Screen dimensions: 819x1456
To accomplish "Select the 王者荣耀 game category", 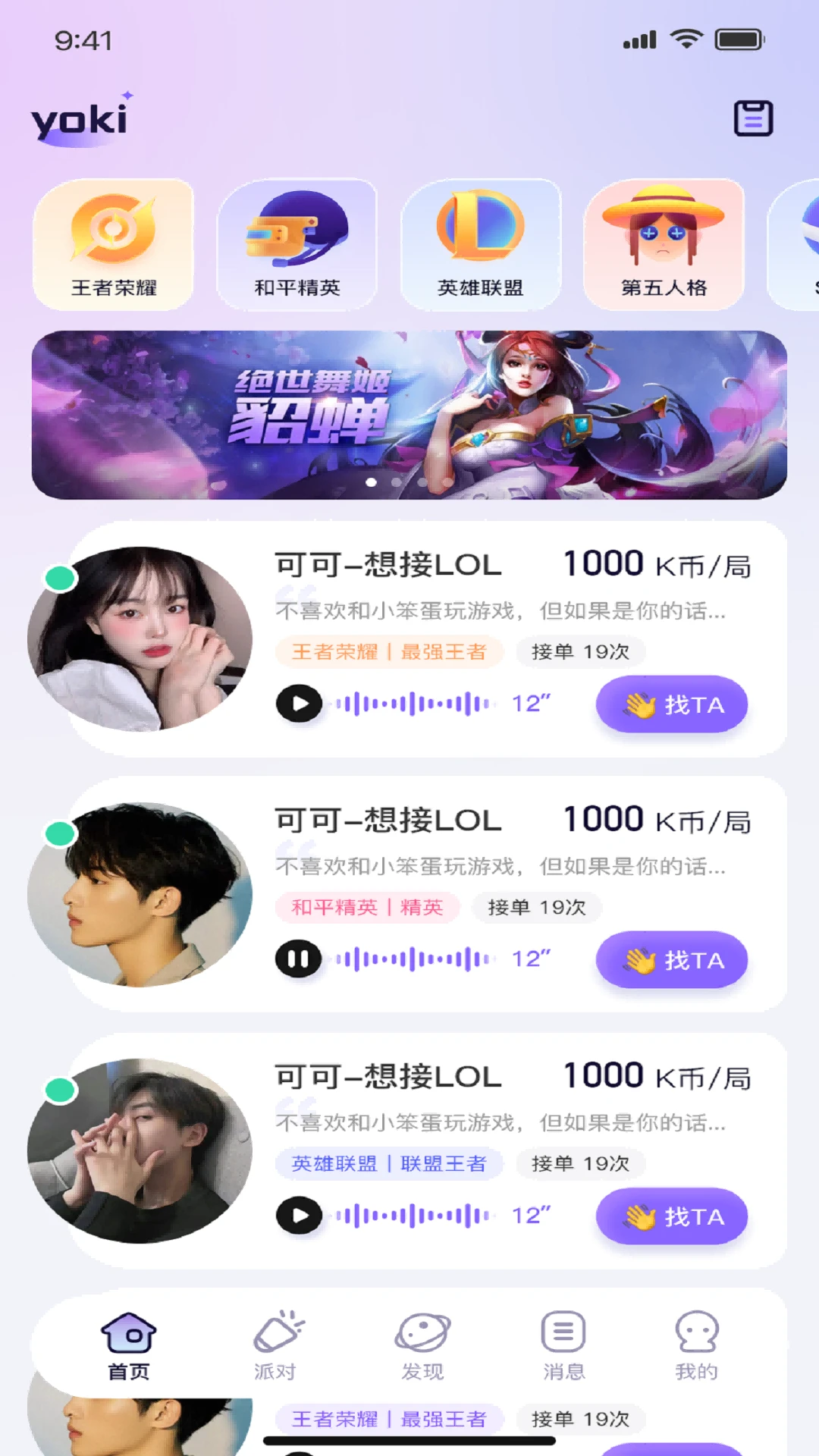I will pyautogui.click(x=114, y=244).
